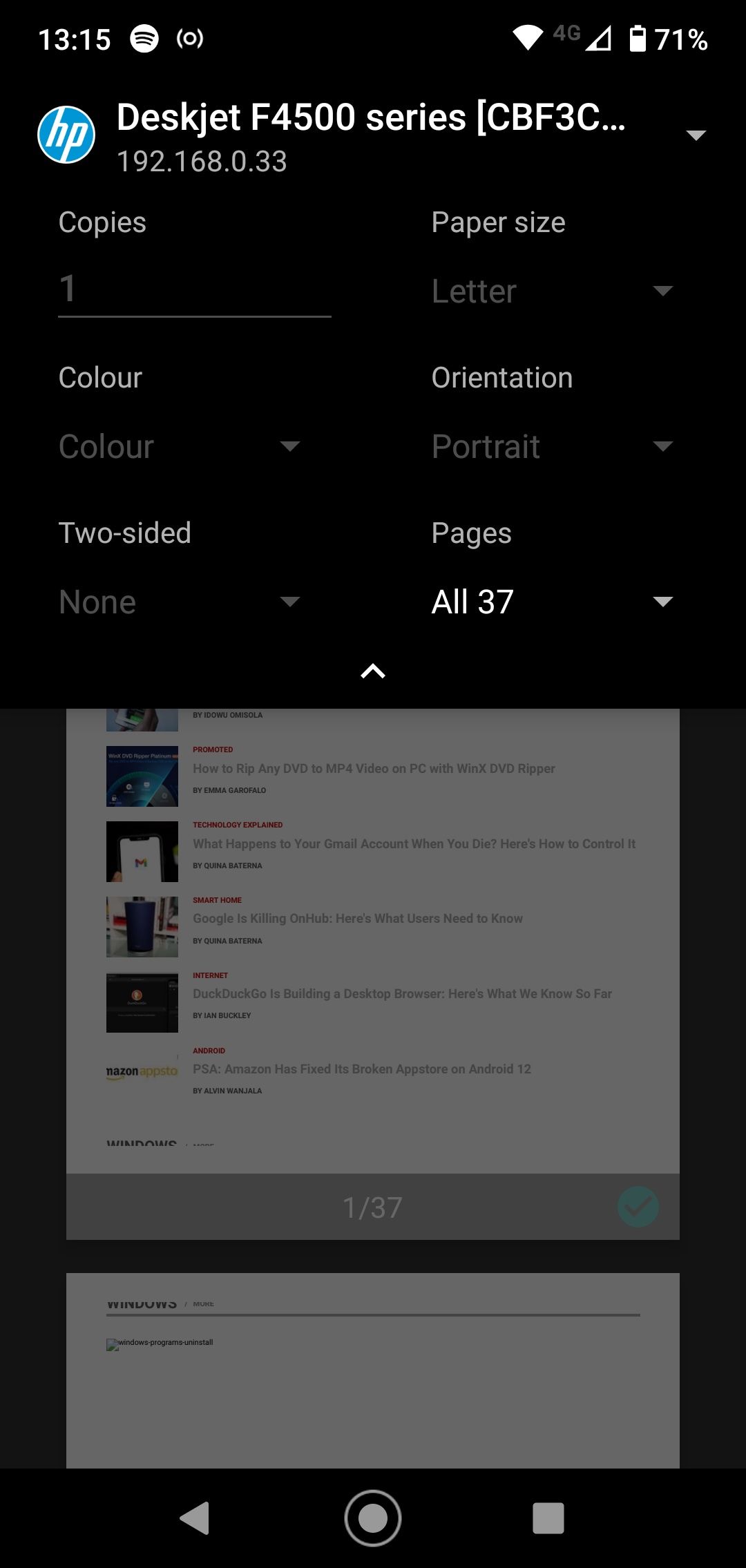The image size is (746, 1568).
Task: Open the printer selection dropdown
Action: (x=696, y=135)
